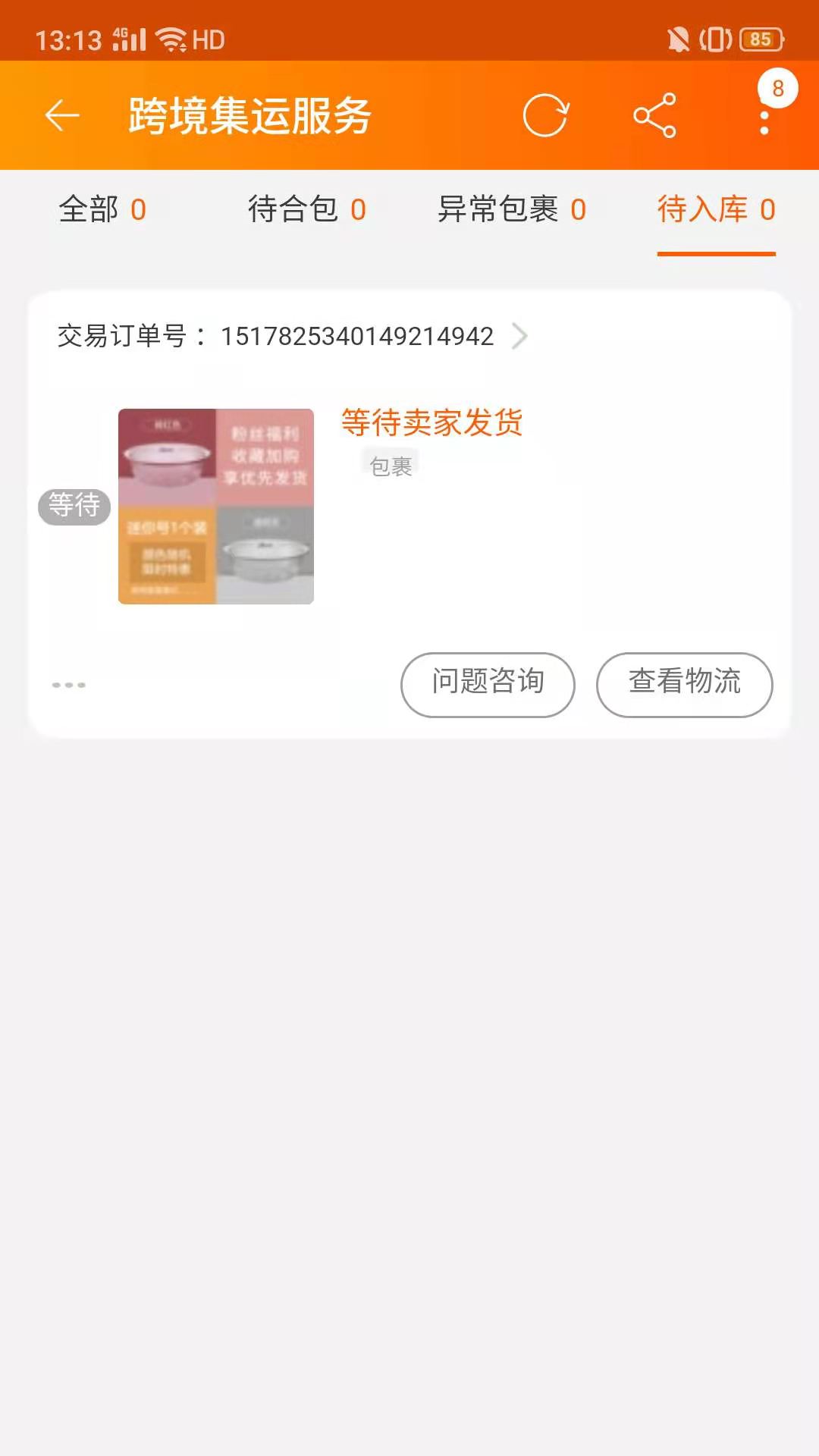Go back using the top-left arrow
Viewport: 819px width, 1456px height.
pos(62,116)
